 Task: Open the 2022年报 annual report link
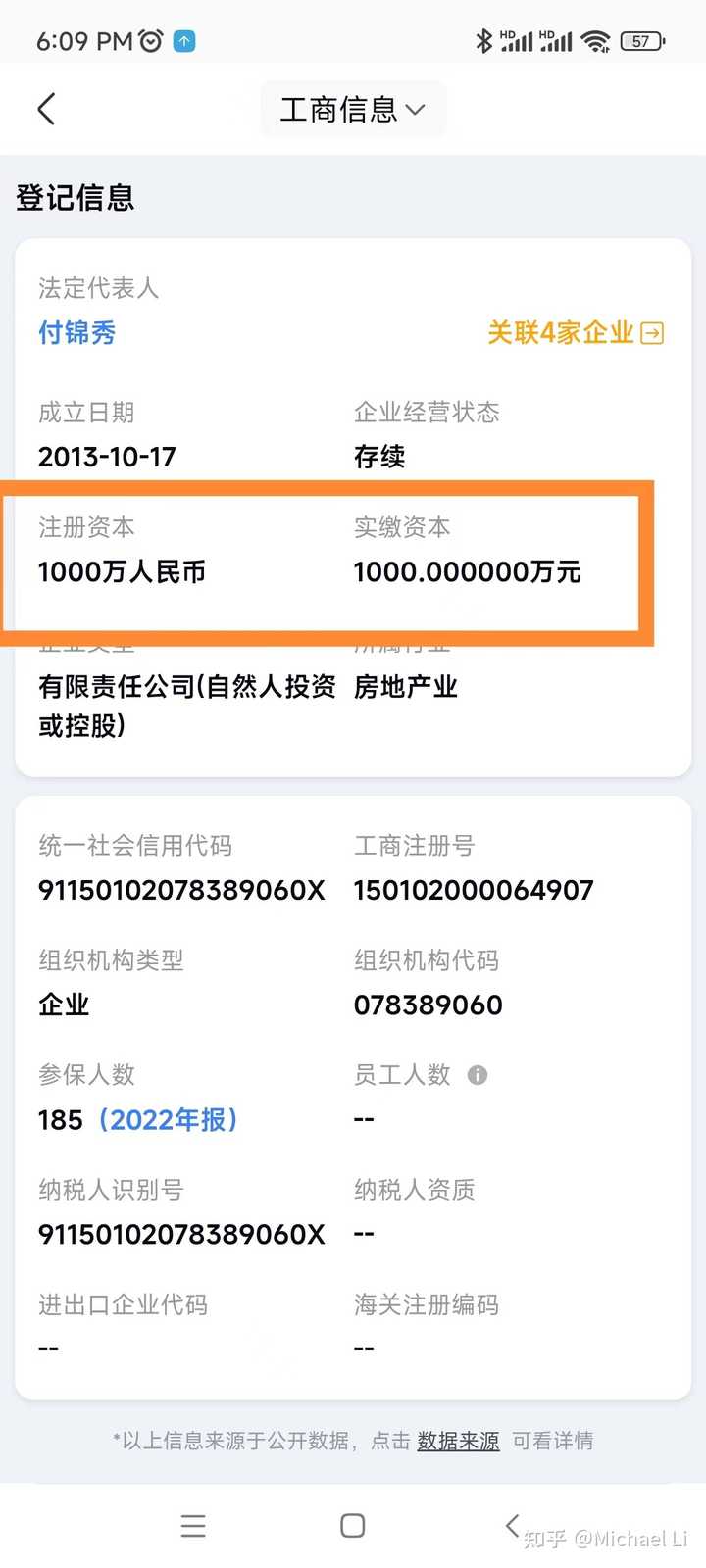(168, 1120)
